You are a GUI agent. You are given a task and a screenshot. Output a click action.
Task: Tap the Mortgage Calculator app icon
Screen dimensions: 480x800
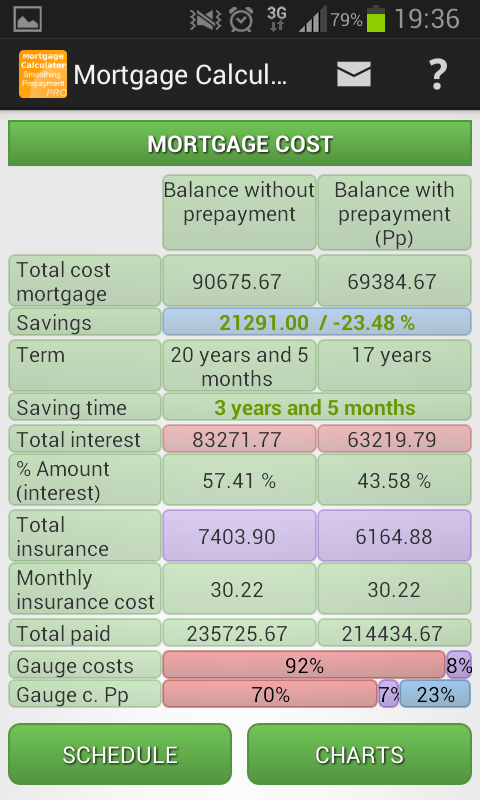43,74
